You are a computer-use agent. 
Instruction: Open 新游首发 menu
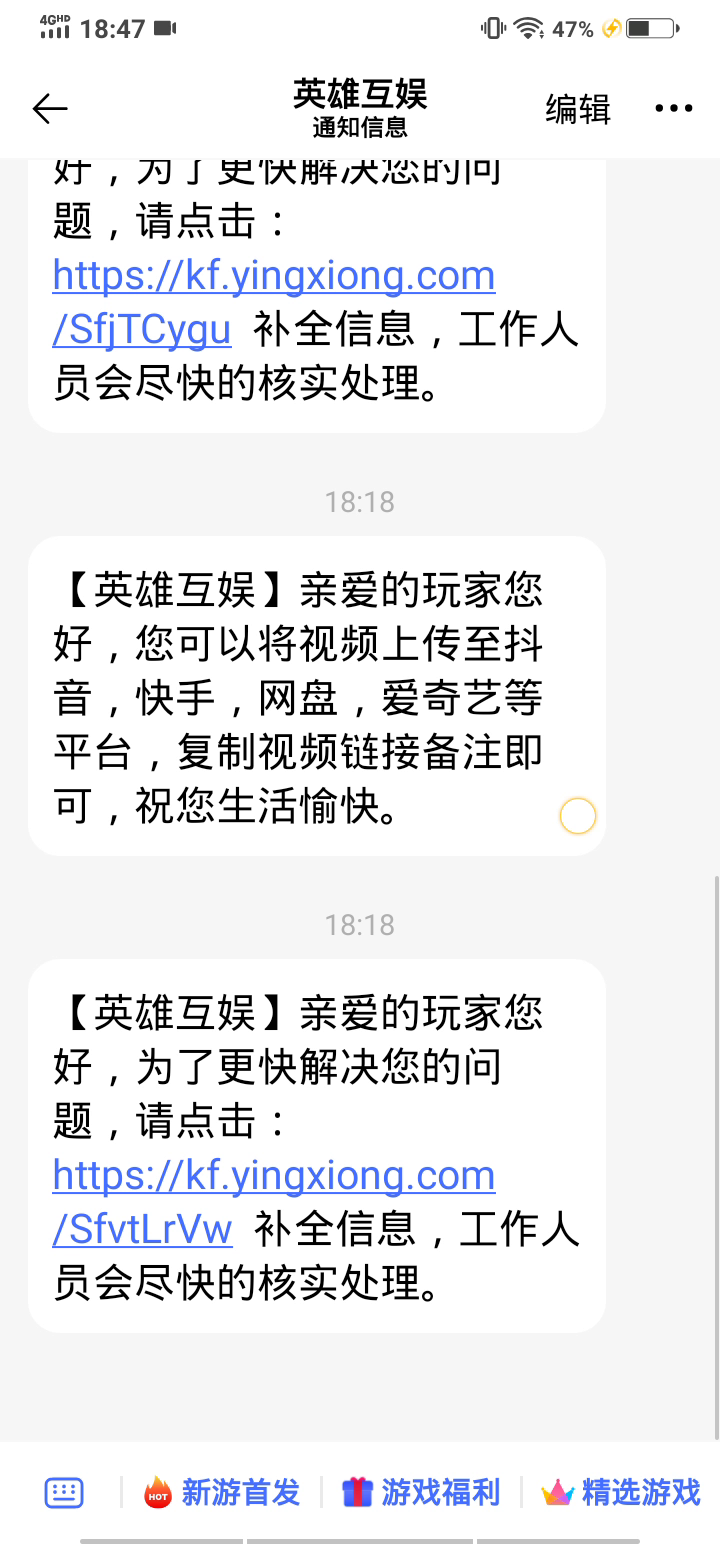pos(222,1493)
